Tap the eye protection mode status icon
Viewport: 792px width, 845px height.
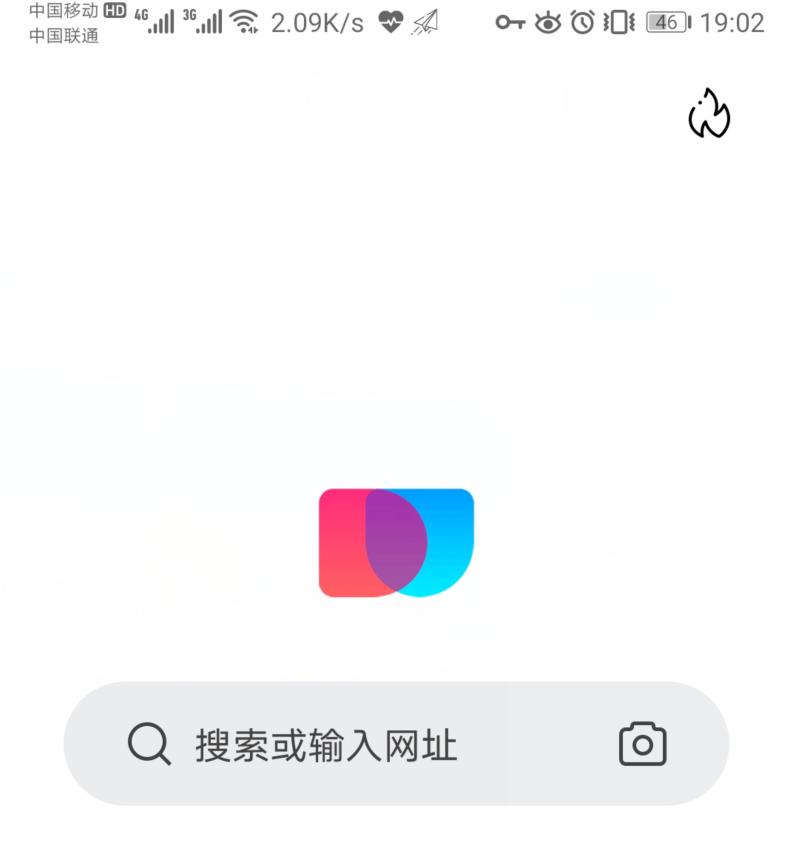click(x=548, y=22)
